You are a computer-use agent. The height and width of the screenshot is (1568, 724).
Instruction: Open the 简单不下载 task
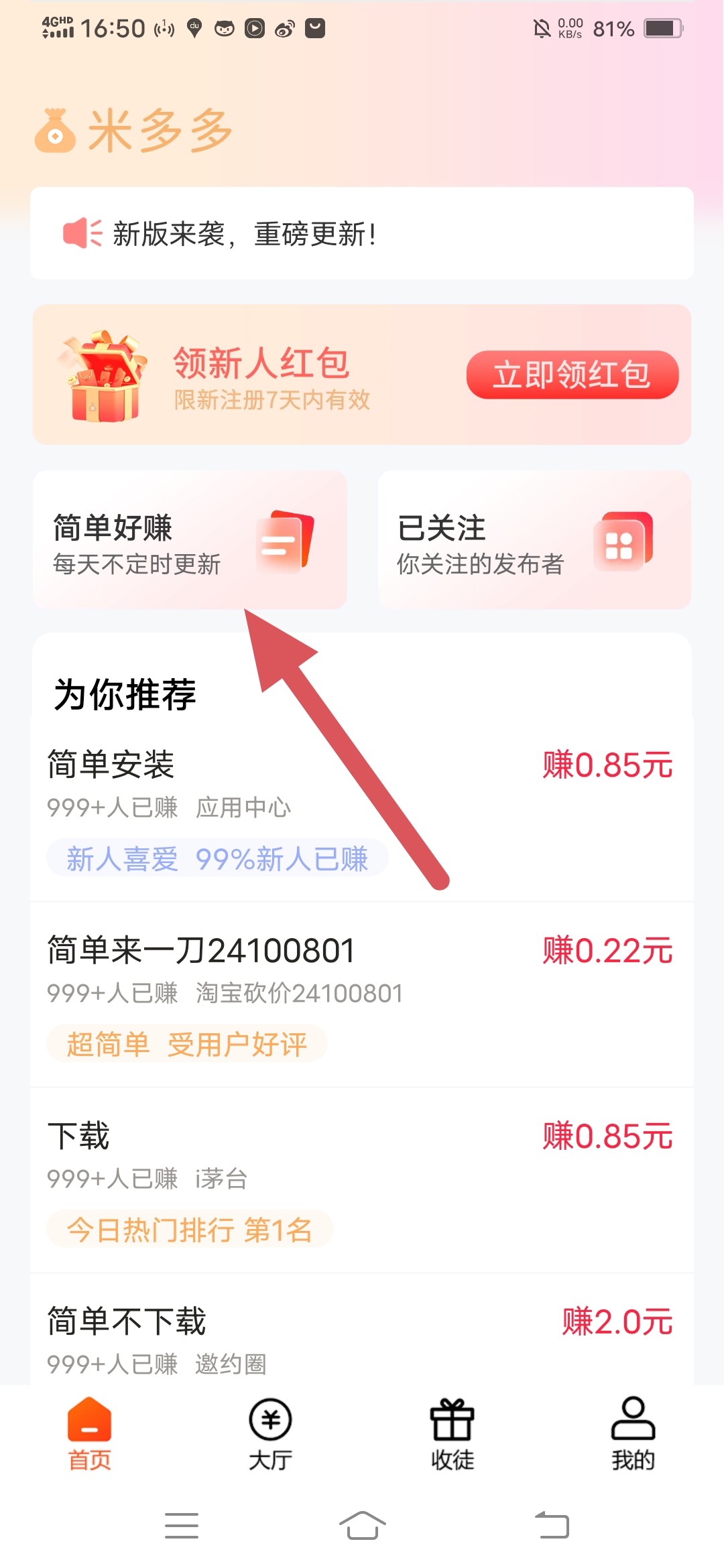pyautogui.click(x=362, y=1330)
